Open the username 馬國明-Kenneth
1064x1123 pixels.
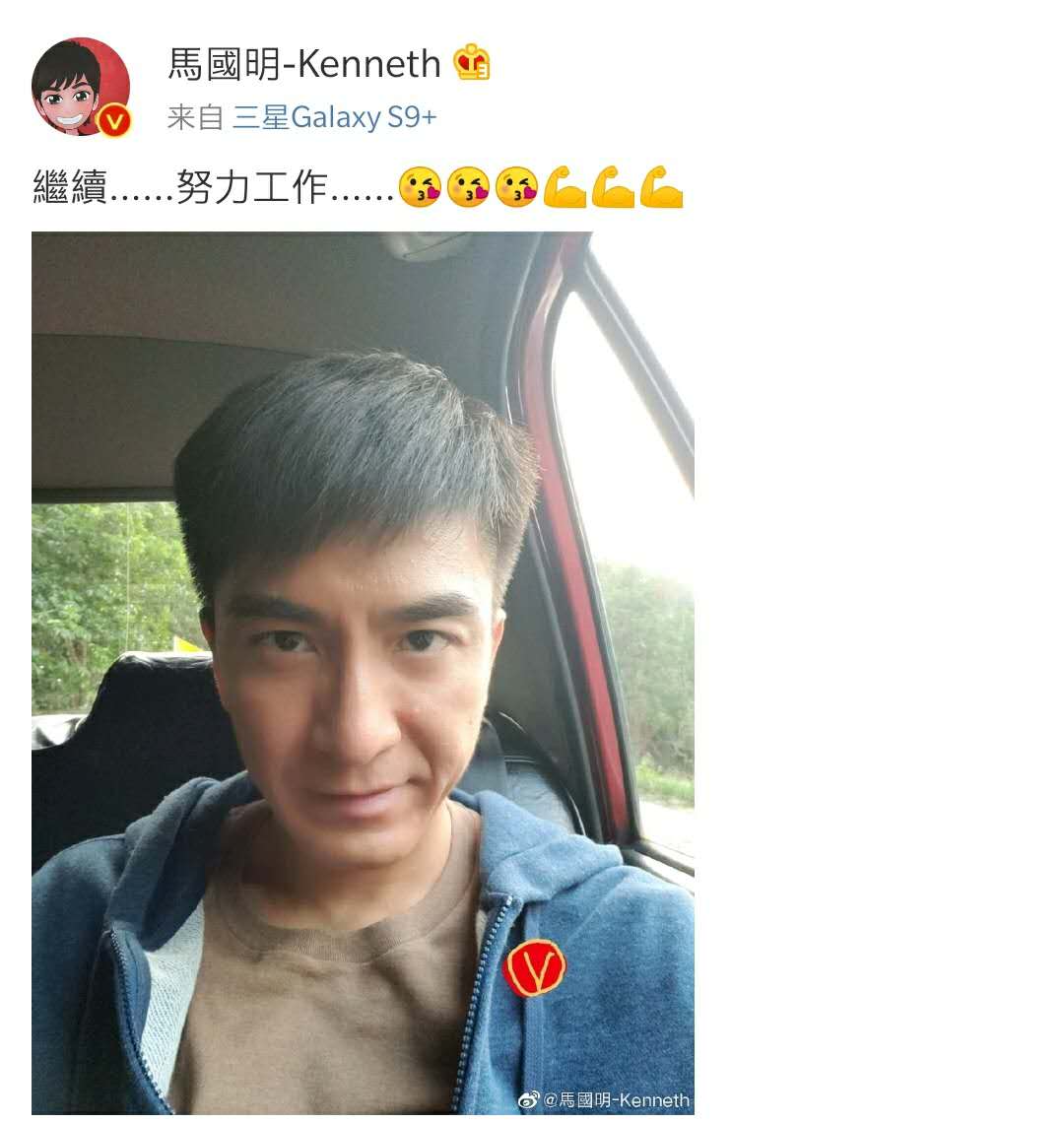pos(303,64)
